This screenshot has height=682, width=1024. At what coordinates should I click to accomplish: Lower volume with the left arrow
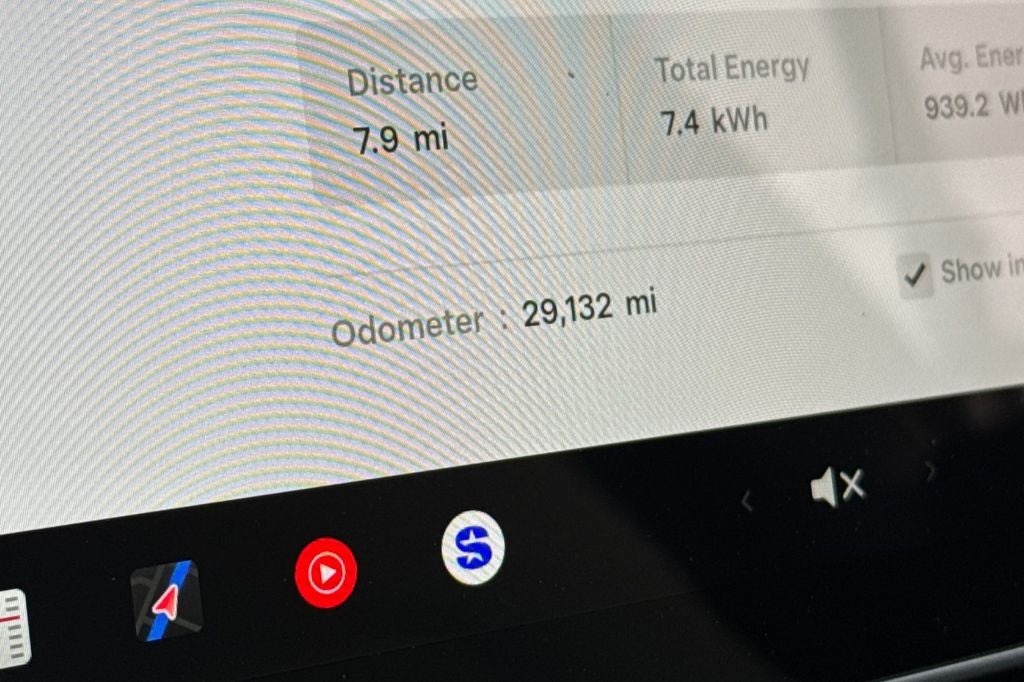click(746, 500)
